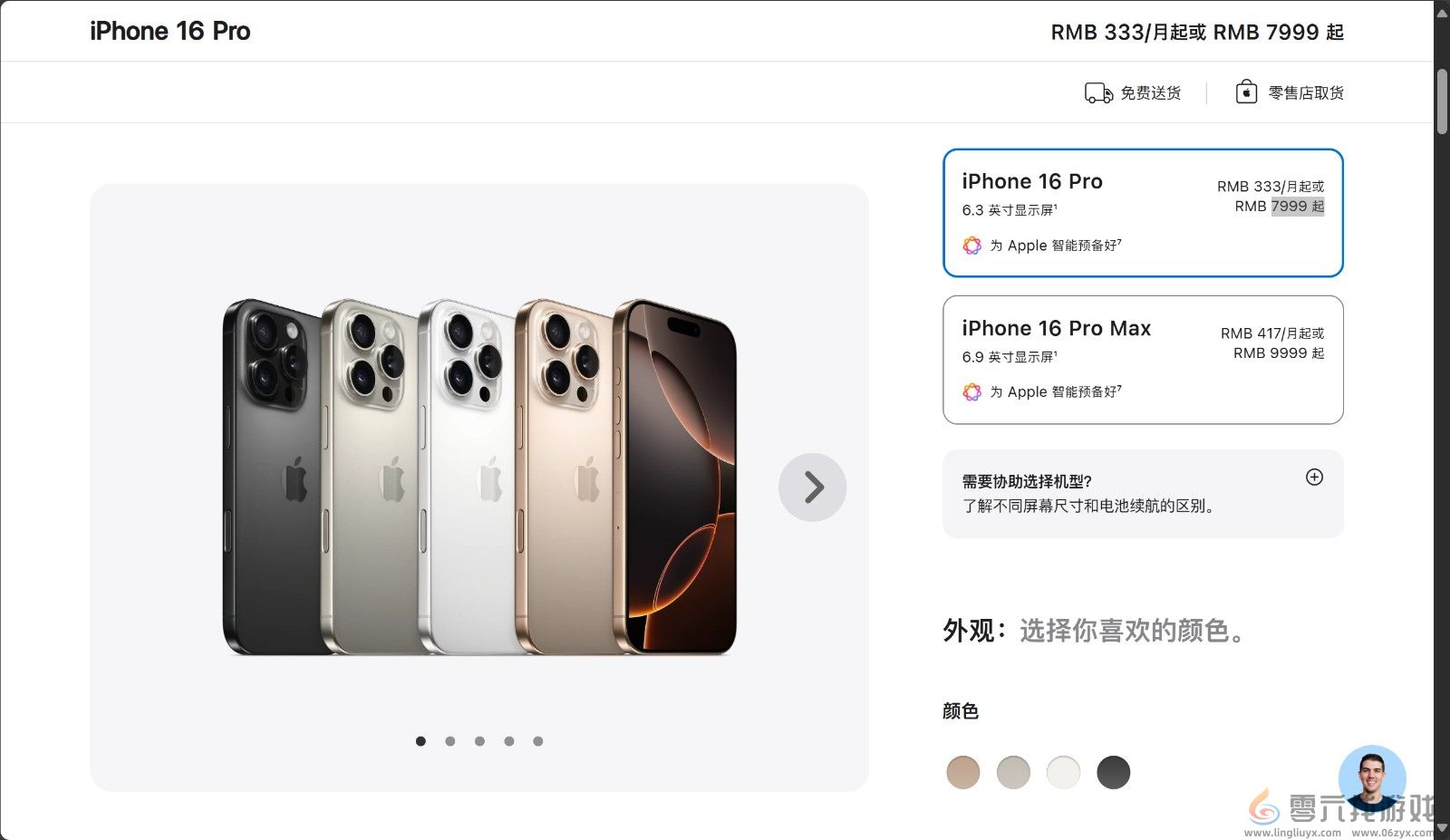Choose the iPhone 16 Pro Max model
The height and width of the screenshot is (840, 1450).
coord(1142,360)
